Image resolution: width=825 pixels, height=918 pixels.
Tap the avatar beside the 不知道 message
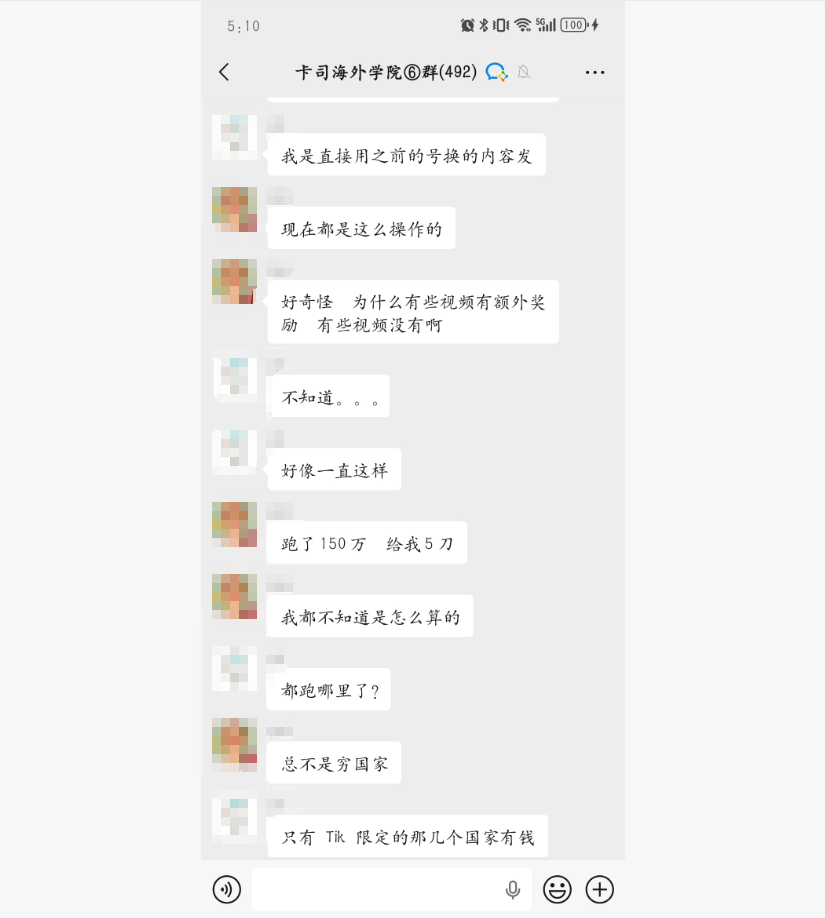[x=234, y=380]
